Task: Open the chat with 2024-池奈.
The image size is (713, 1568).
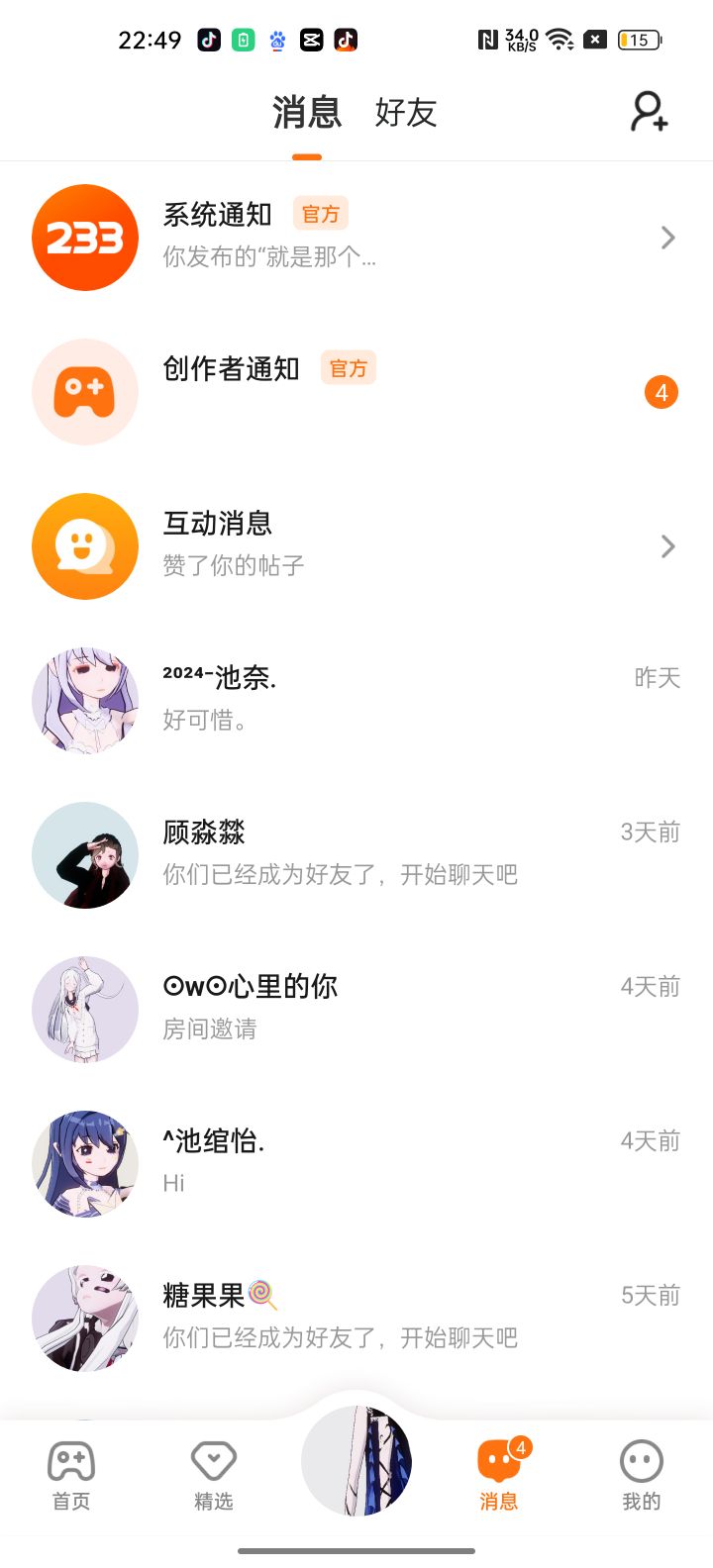Action: click(356, 701)
